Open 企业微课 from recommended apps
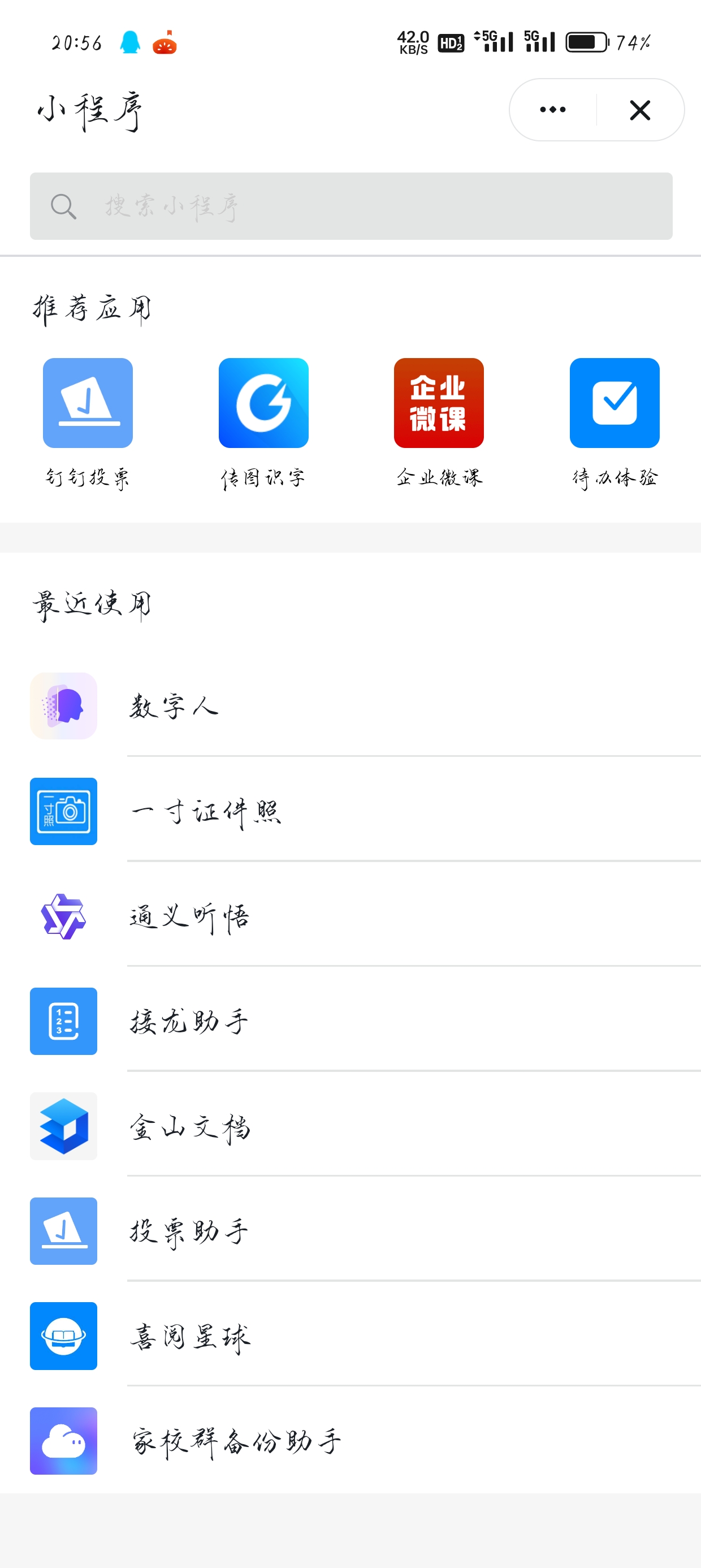Image resolution: width=701 pixels, height=1568 pixels. (439, 403)
